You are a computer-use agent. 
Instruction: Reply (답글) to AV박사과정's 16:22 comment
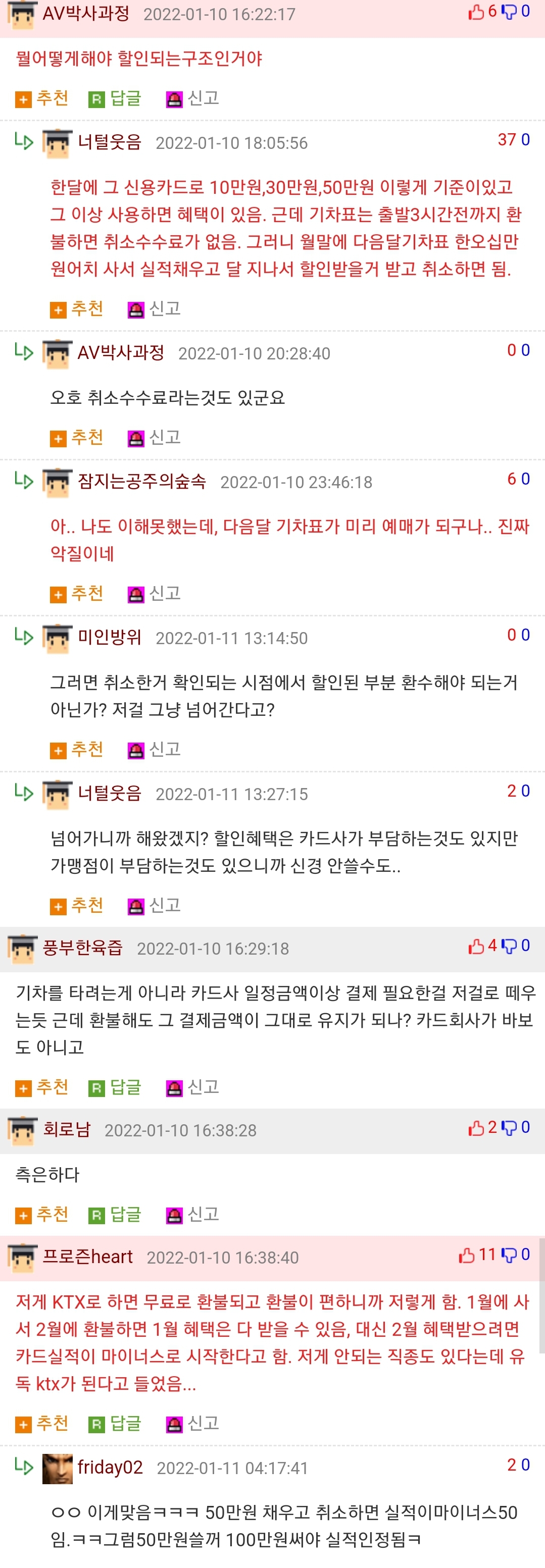[115, 98]
